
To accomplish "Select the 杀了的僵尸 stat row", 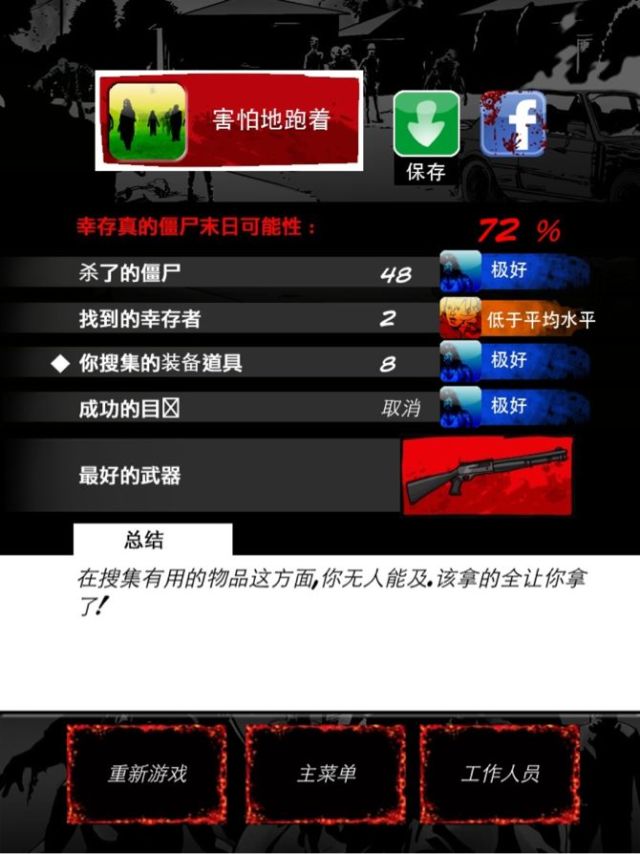I will coord(250,273).
